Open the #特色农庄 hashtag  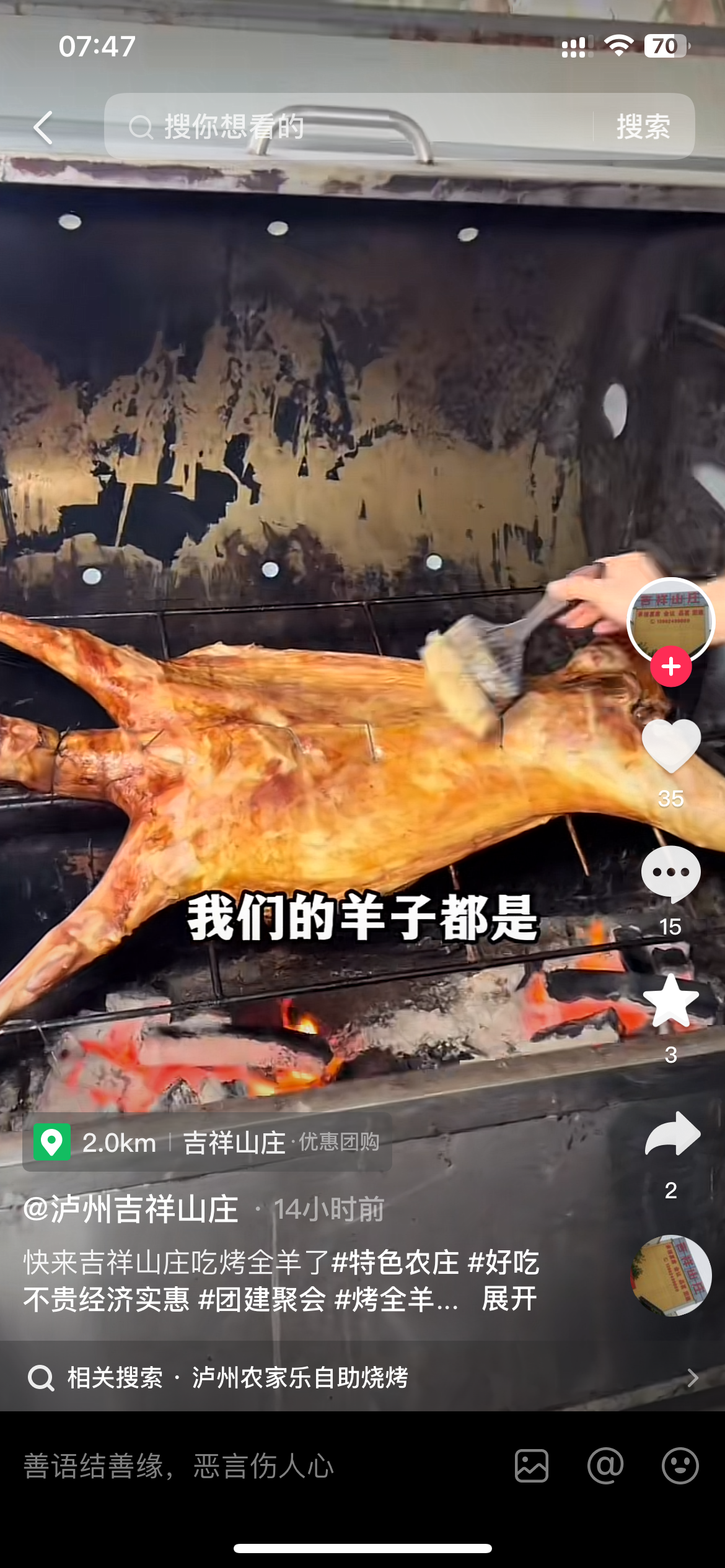[x=395, y=1262]
